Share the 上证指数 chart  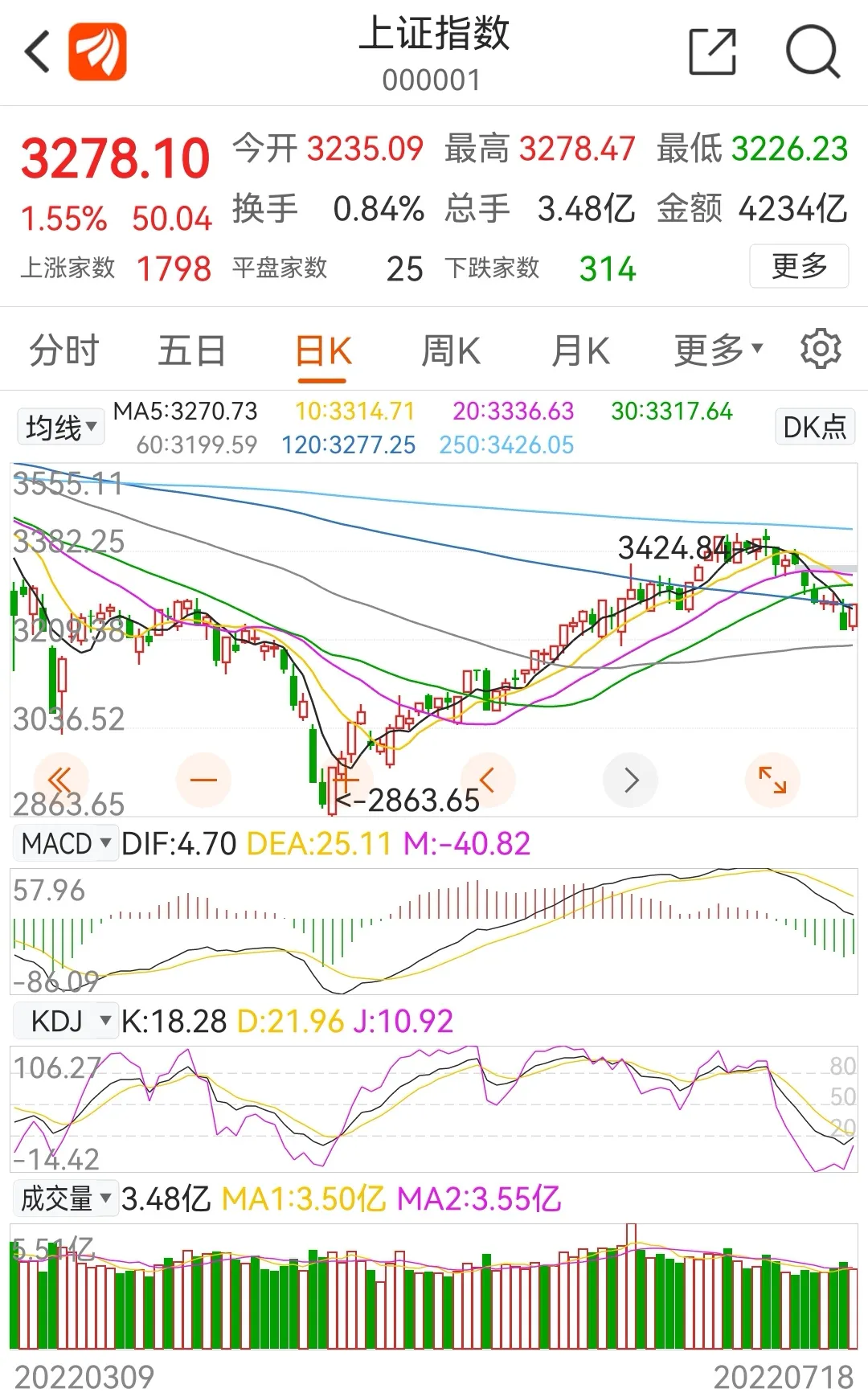pyautogui.click(x=713, y=52)
